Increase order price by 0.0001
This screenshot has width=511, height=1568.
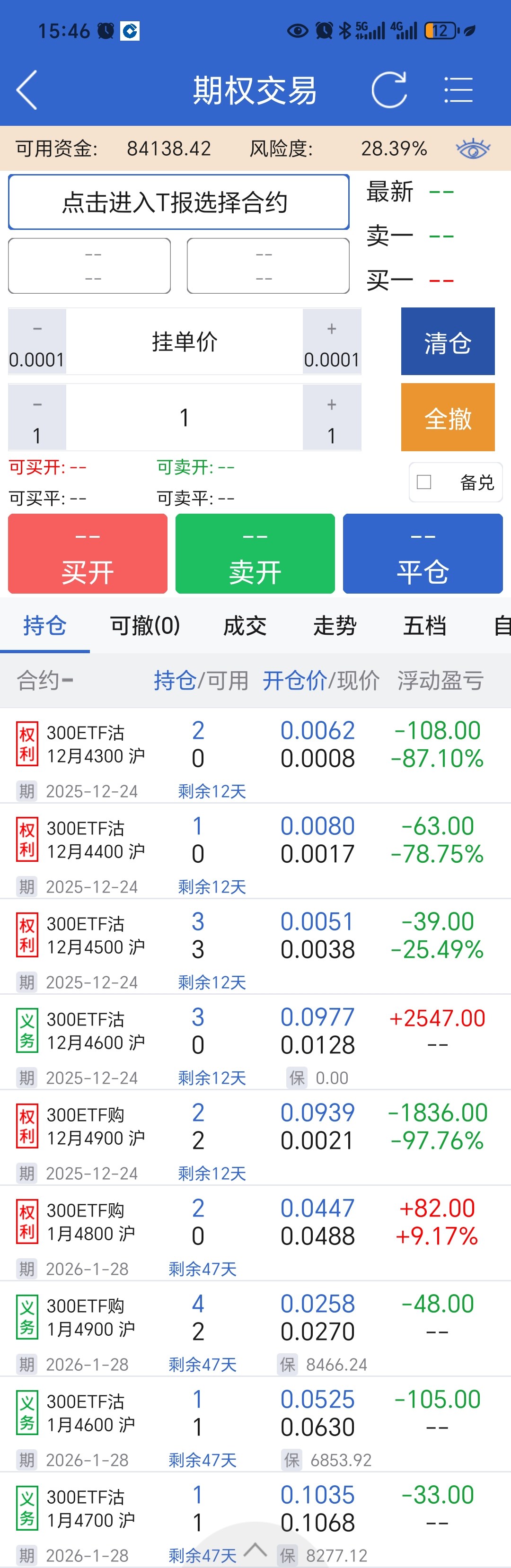(x=331, y=342)
